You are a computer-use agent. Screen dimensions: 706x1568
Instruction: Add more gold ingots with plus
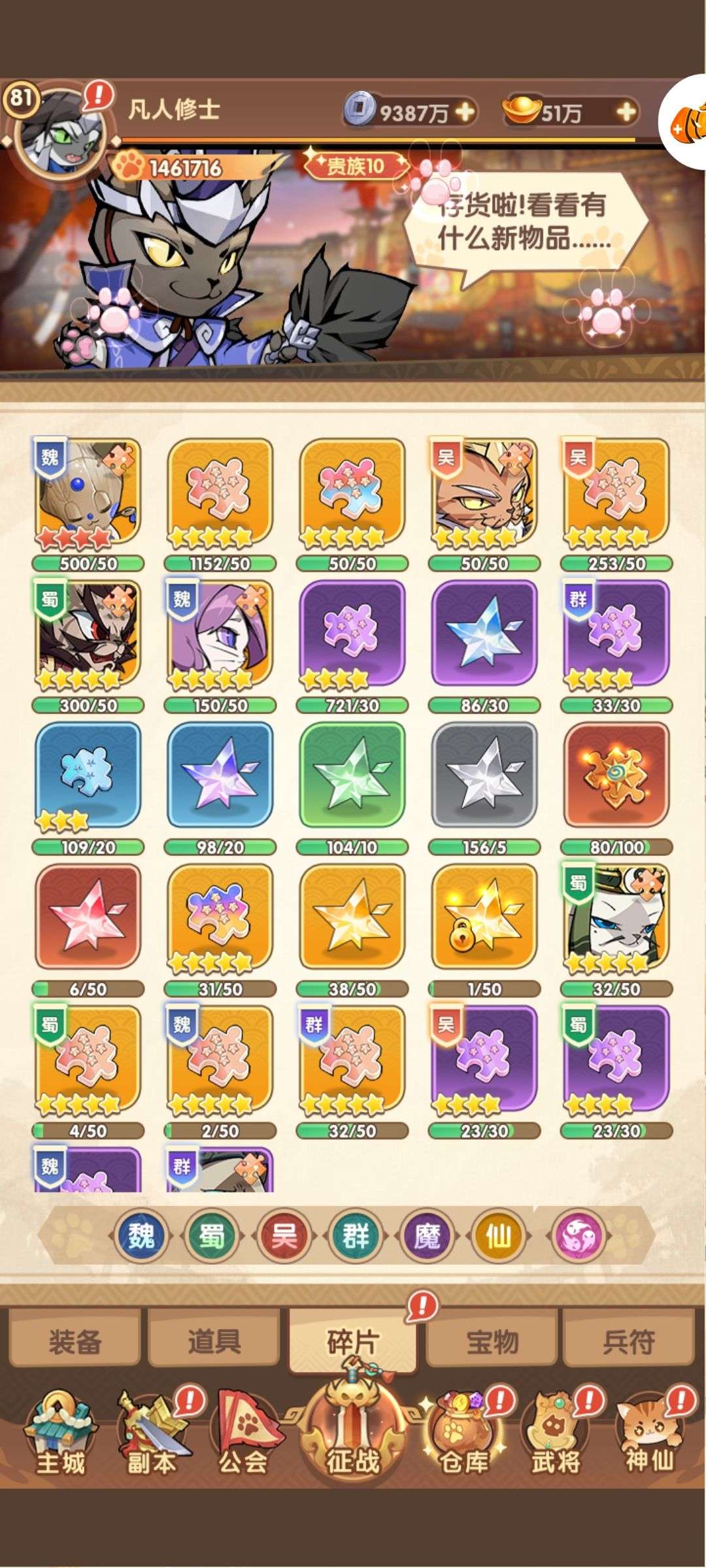tap(626, 112)
